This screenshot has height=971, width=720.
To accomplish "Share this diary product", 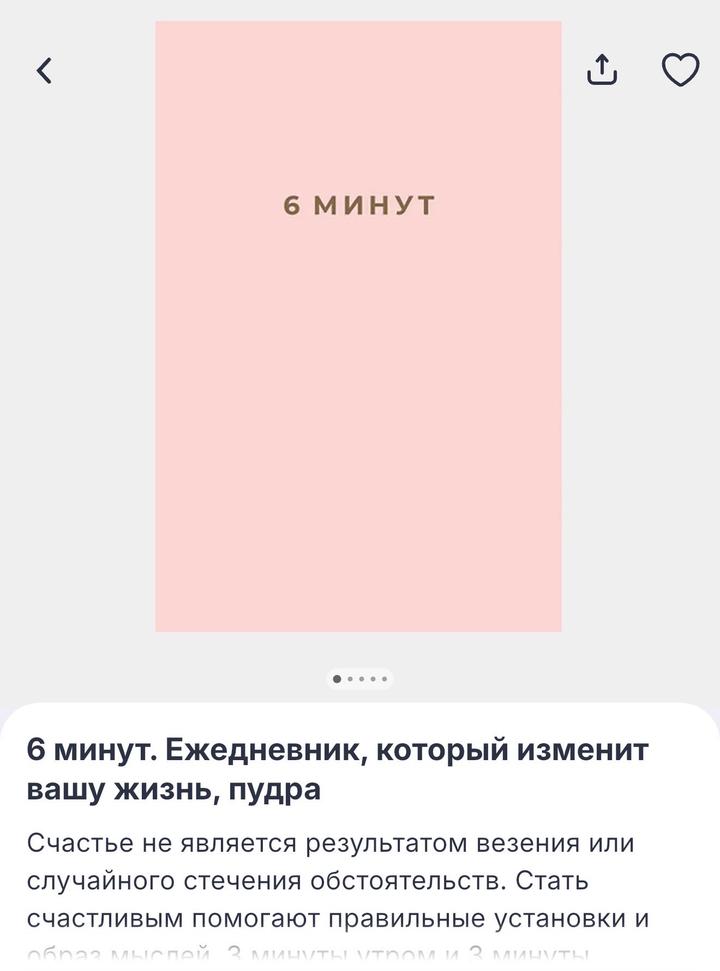I will point(601,70).
